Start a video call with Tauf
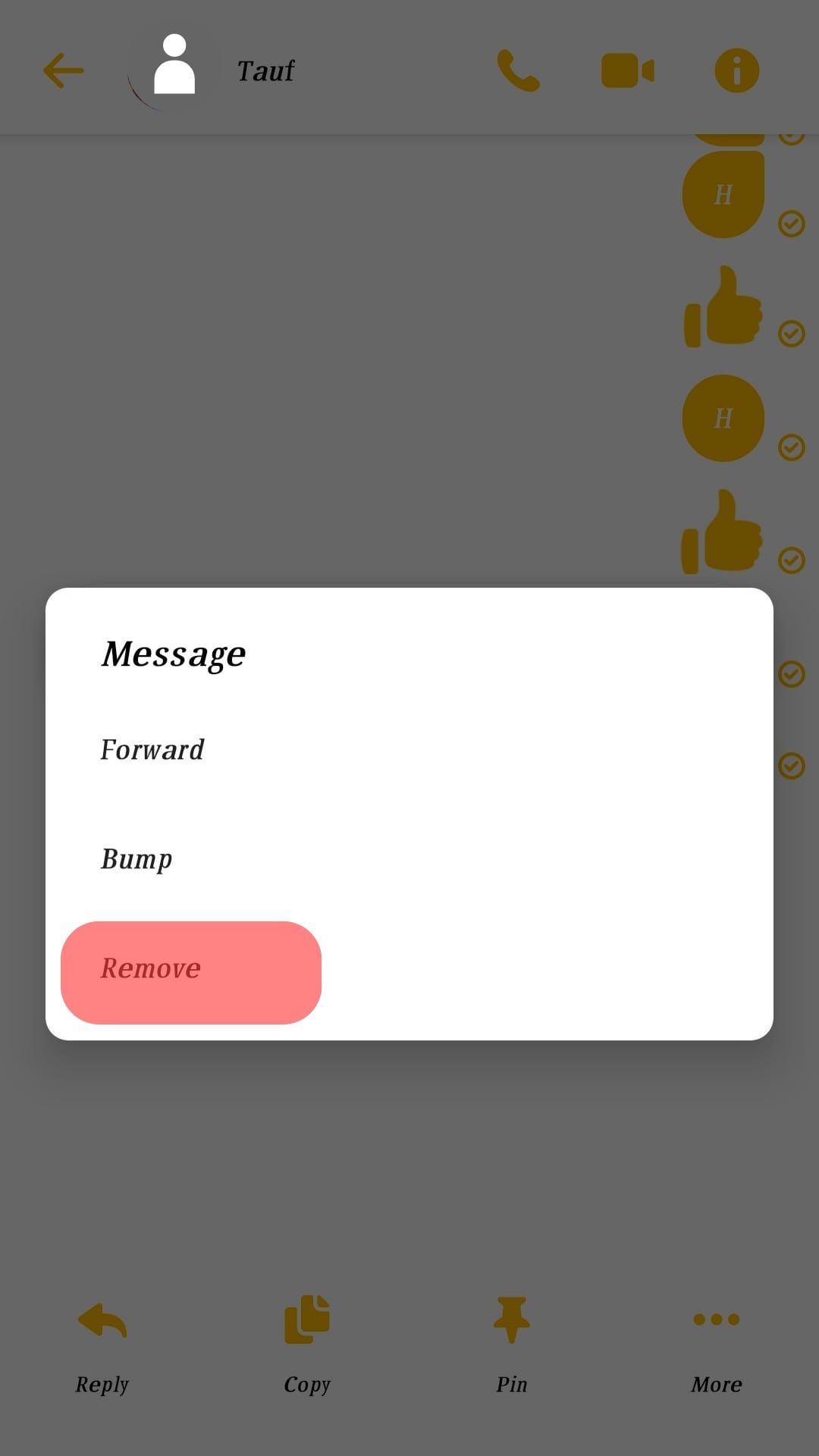This screenshot has height=1456, width=819. point(627,71)
